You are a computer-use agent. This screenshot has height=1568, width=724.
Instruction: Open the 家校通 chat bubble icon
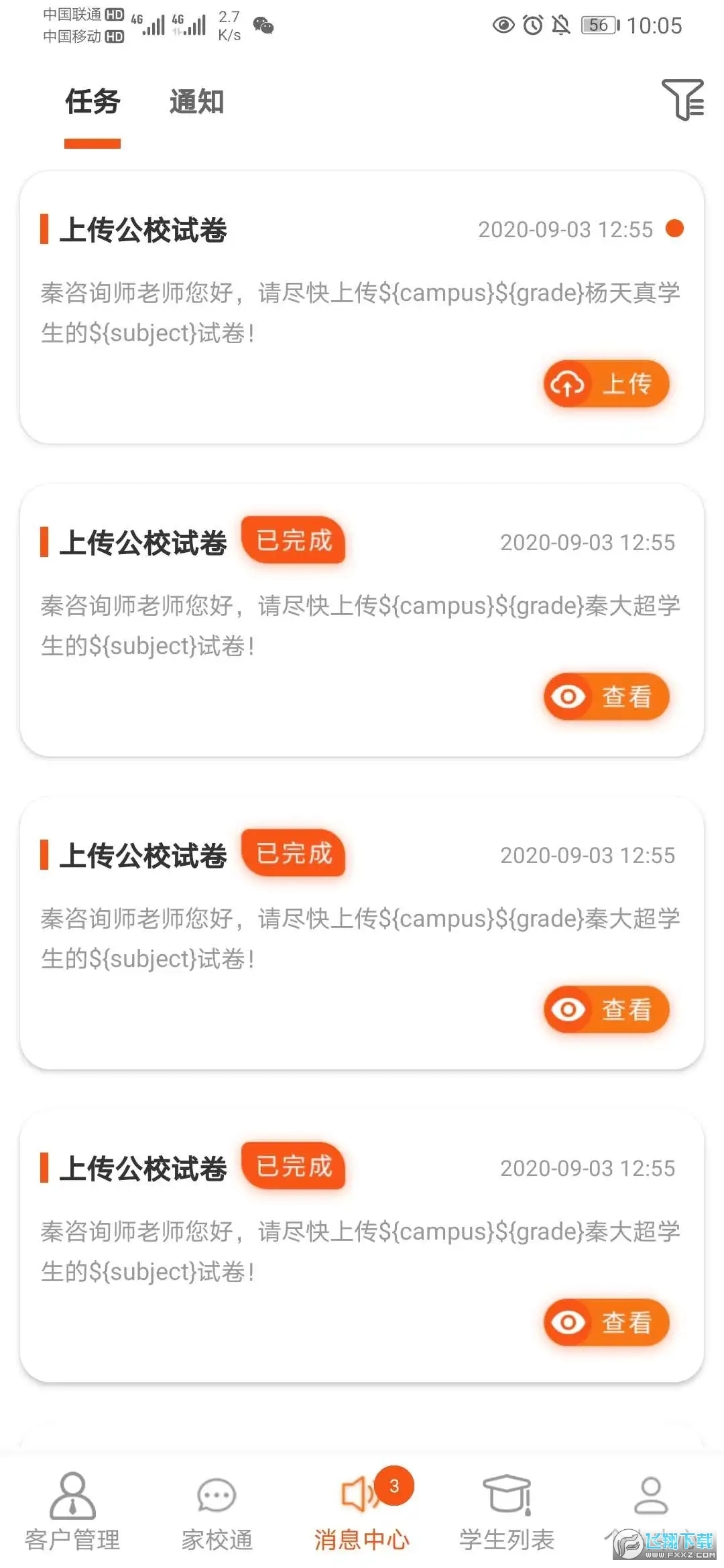click(214, 1493)
